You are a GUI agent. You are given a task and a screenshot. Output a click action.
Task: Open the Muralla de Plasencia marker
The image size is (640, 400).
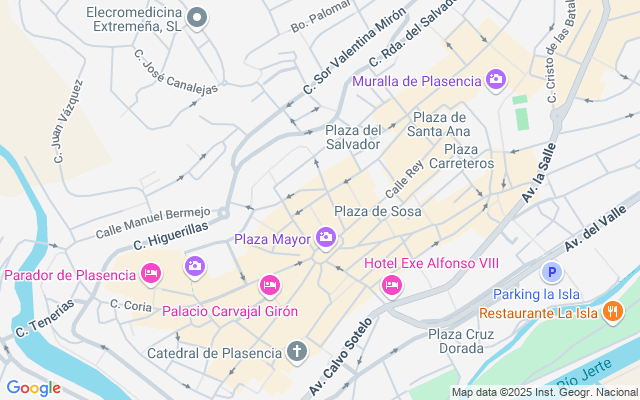495,79
